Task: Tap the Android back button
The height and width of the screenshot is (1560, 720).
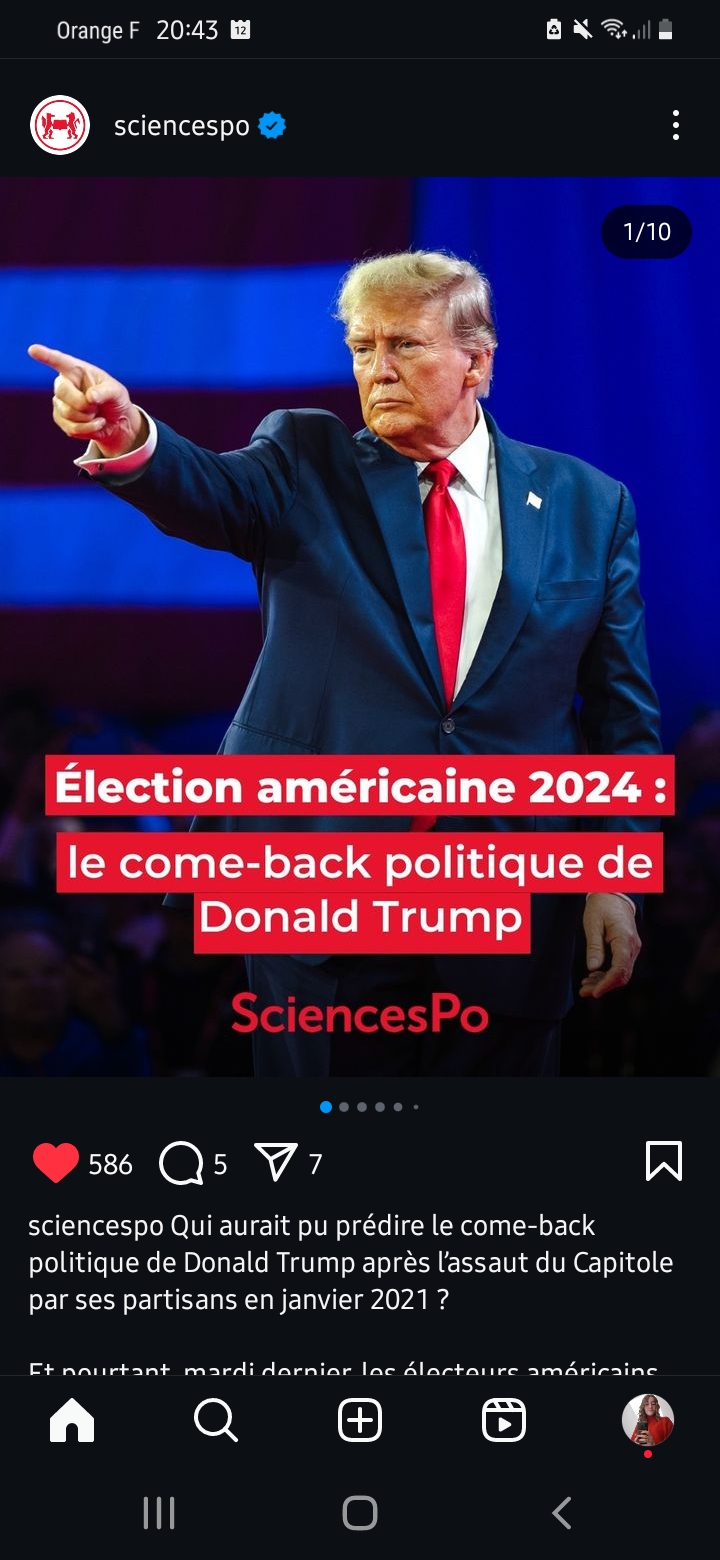Action: pyautogui.click(x=562, y=1513)
